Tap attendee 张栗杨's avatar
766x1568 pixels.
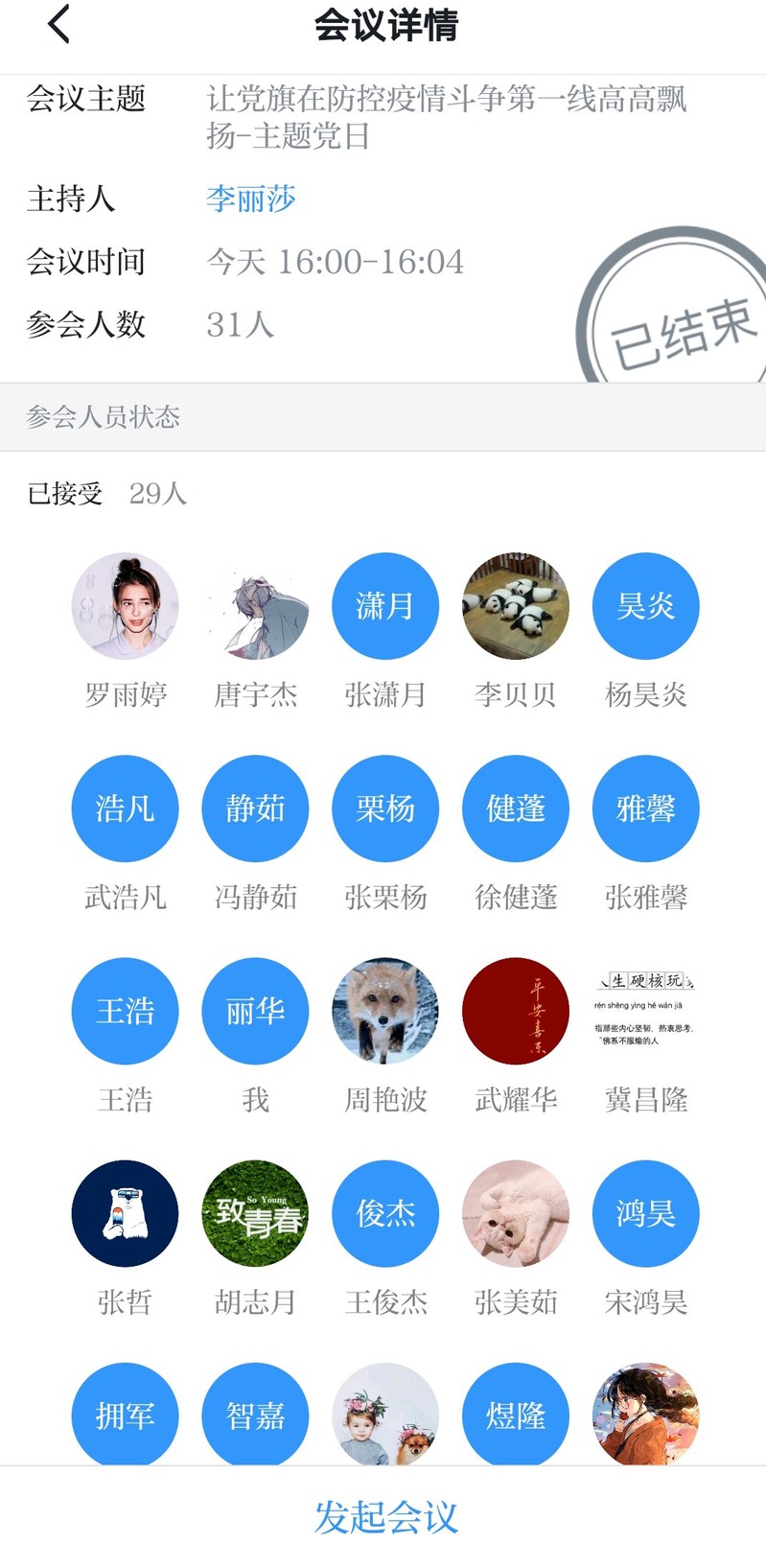click(385, 808)
